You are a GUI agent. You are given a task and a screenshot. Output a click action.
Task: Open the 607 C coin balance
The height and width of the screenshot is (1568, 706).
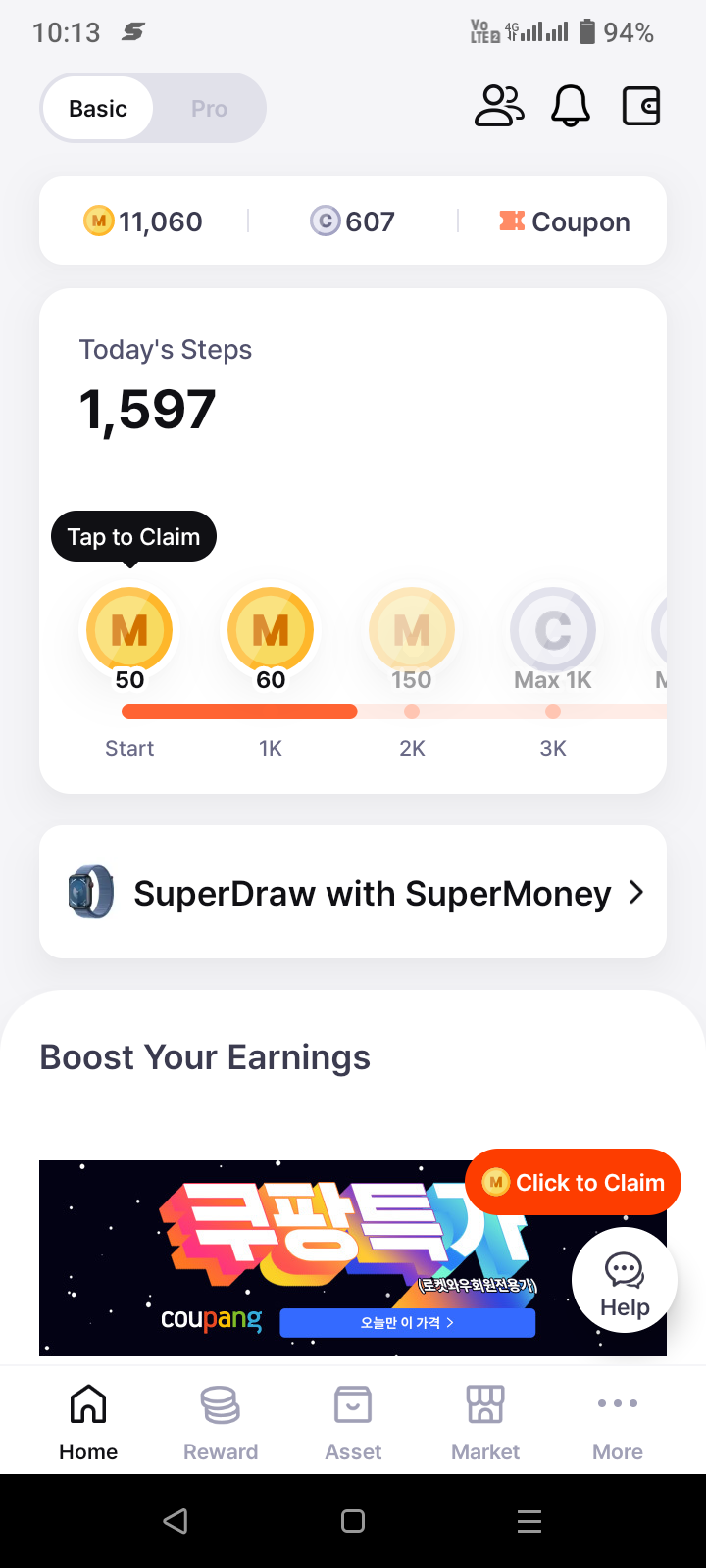tap(353, 221)
